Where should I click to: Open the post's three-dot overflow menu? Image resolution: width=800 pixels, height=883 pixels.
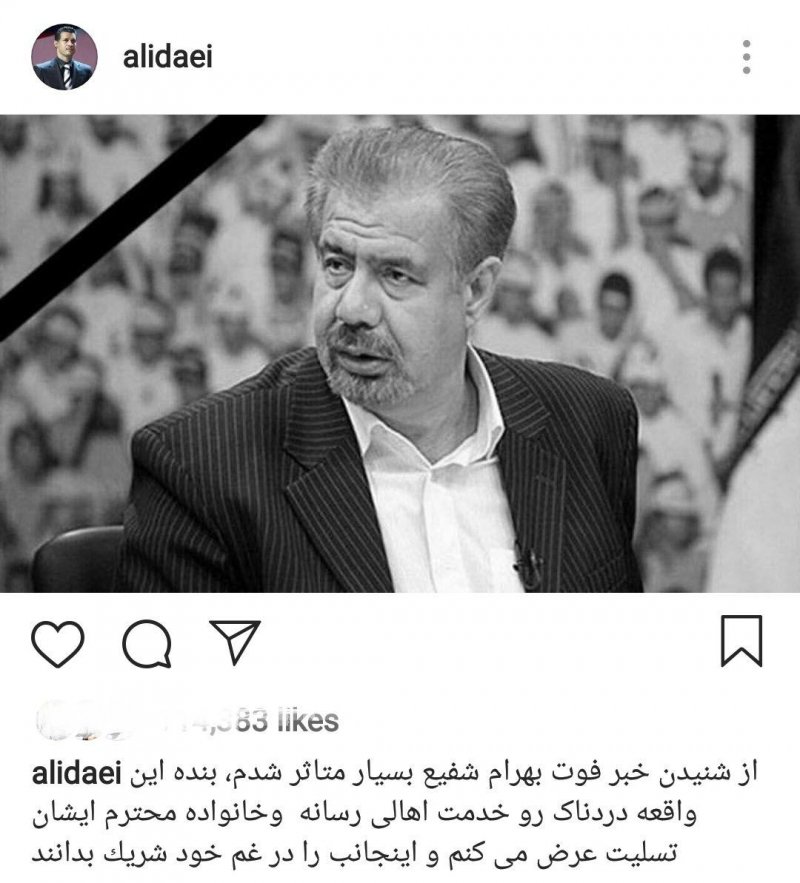pyautogui.click(x=747, y=57)
